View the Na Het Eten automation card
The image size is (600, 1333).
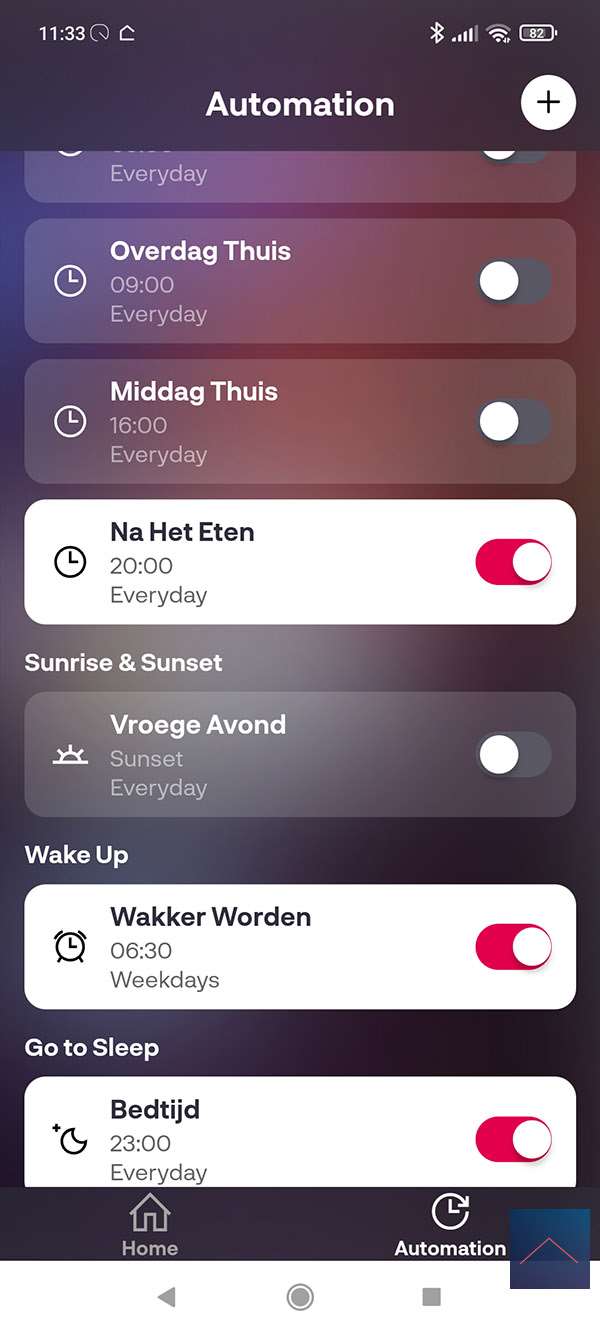(x=250, y=562)
